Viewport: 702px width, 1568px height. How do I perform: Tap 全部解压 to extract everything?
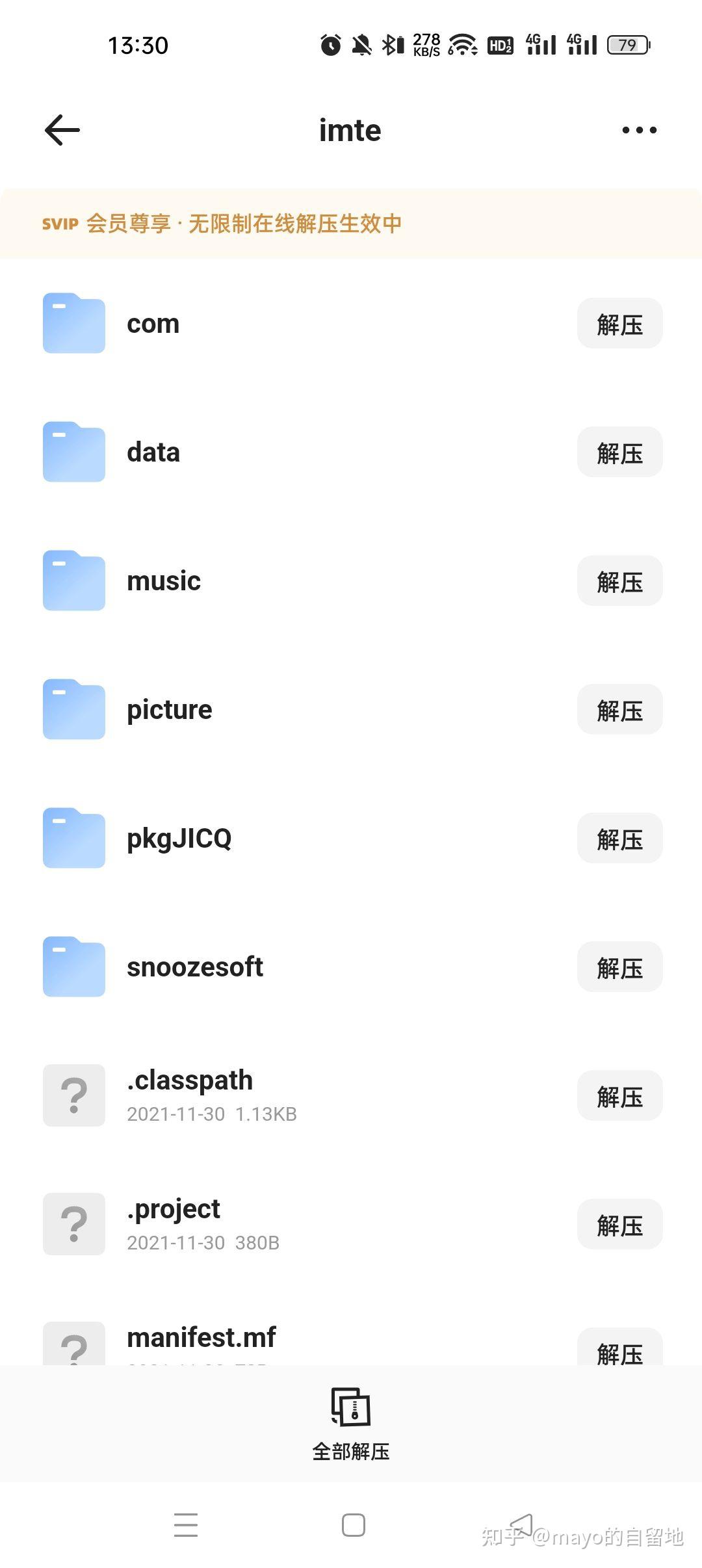point(351,1424)
